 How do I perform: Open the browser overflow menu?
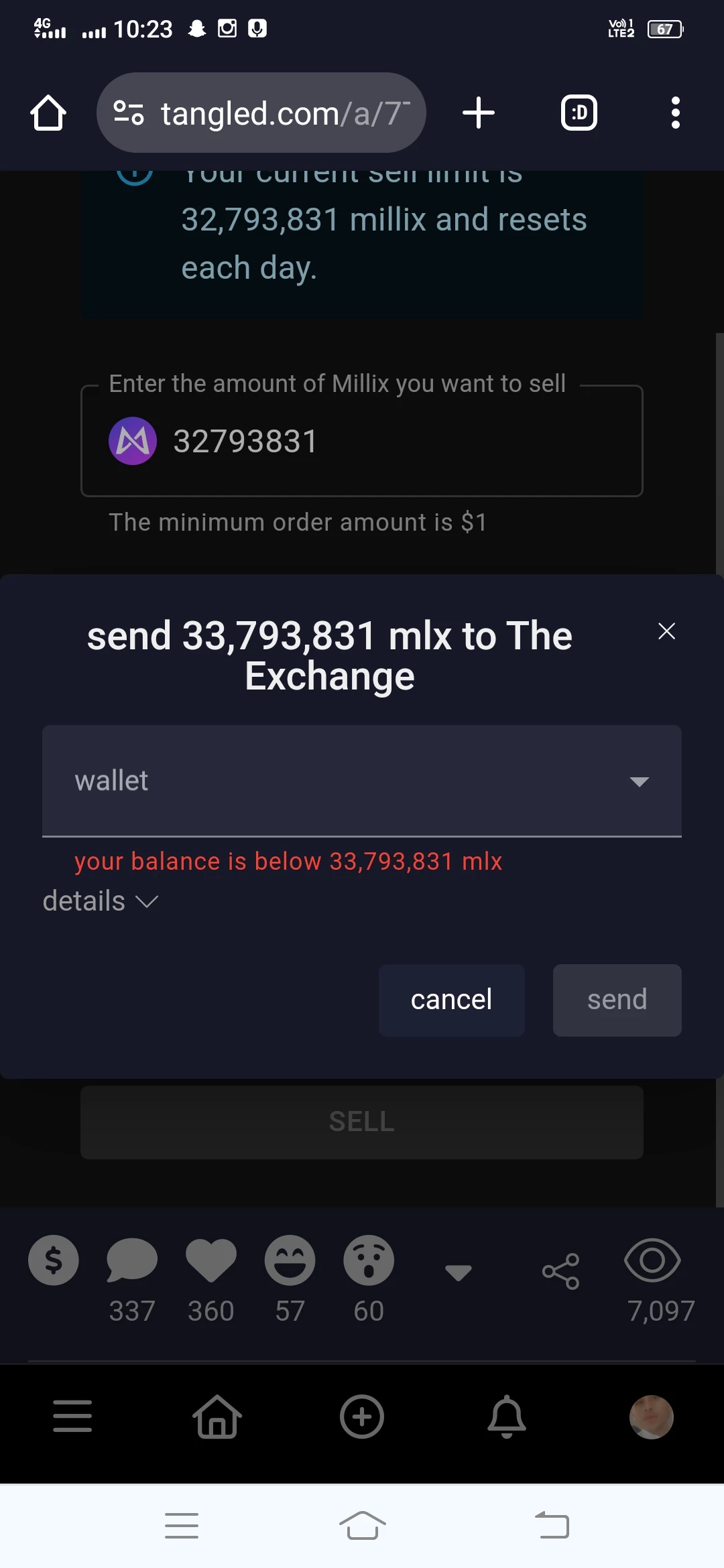(x=676, y=113)
